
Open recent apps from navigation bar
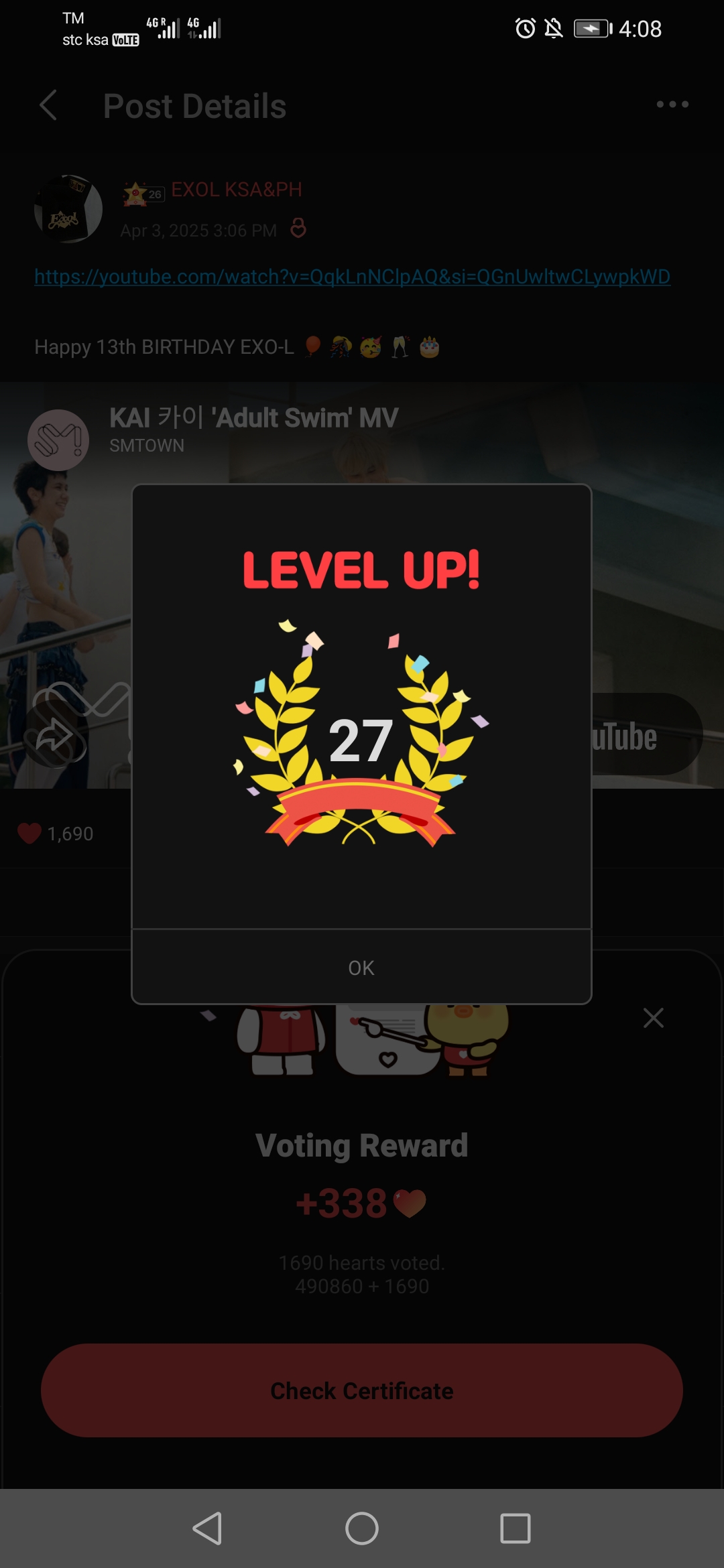pyautogui.click(x=515, y=1528)
